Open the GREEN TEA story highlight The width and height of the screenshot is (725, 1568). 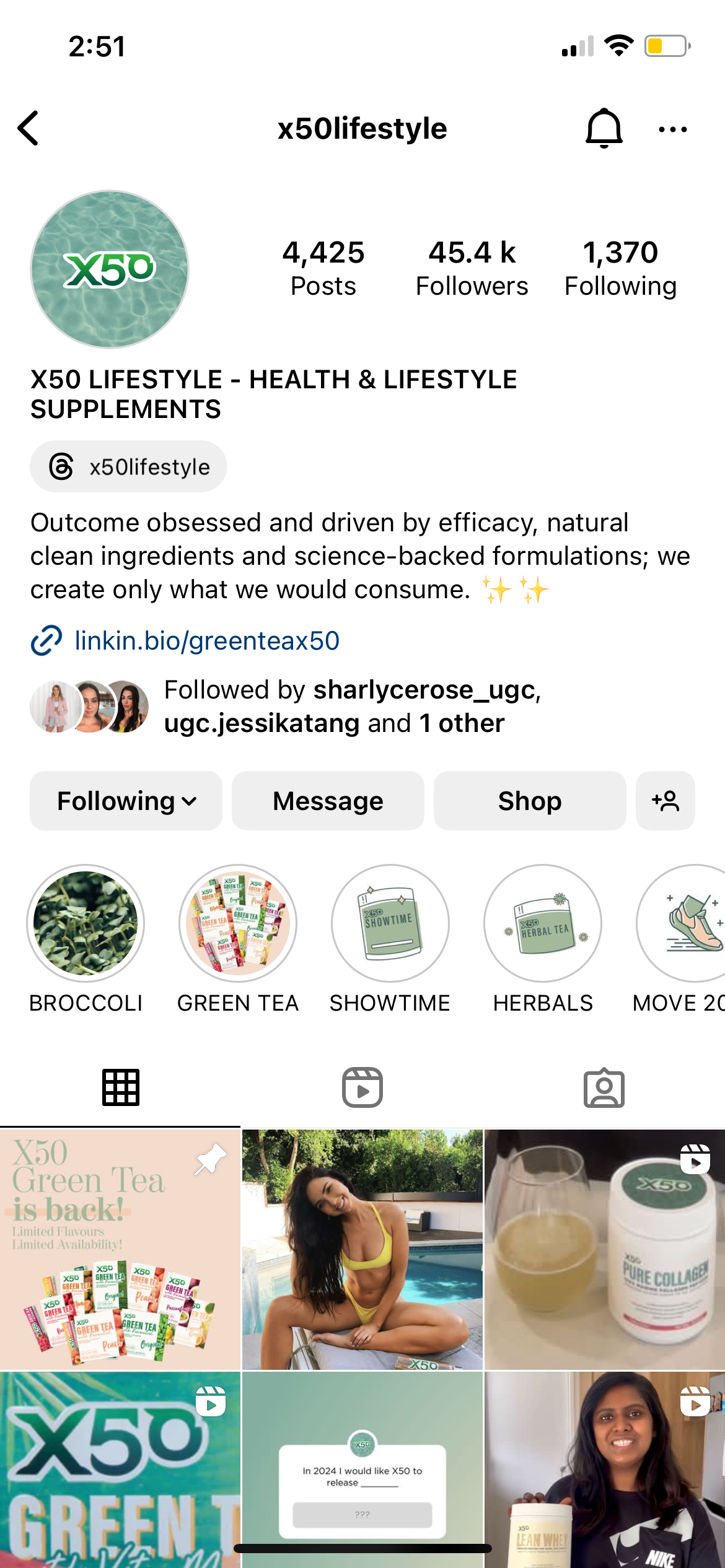[x=238, y=923]
